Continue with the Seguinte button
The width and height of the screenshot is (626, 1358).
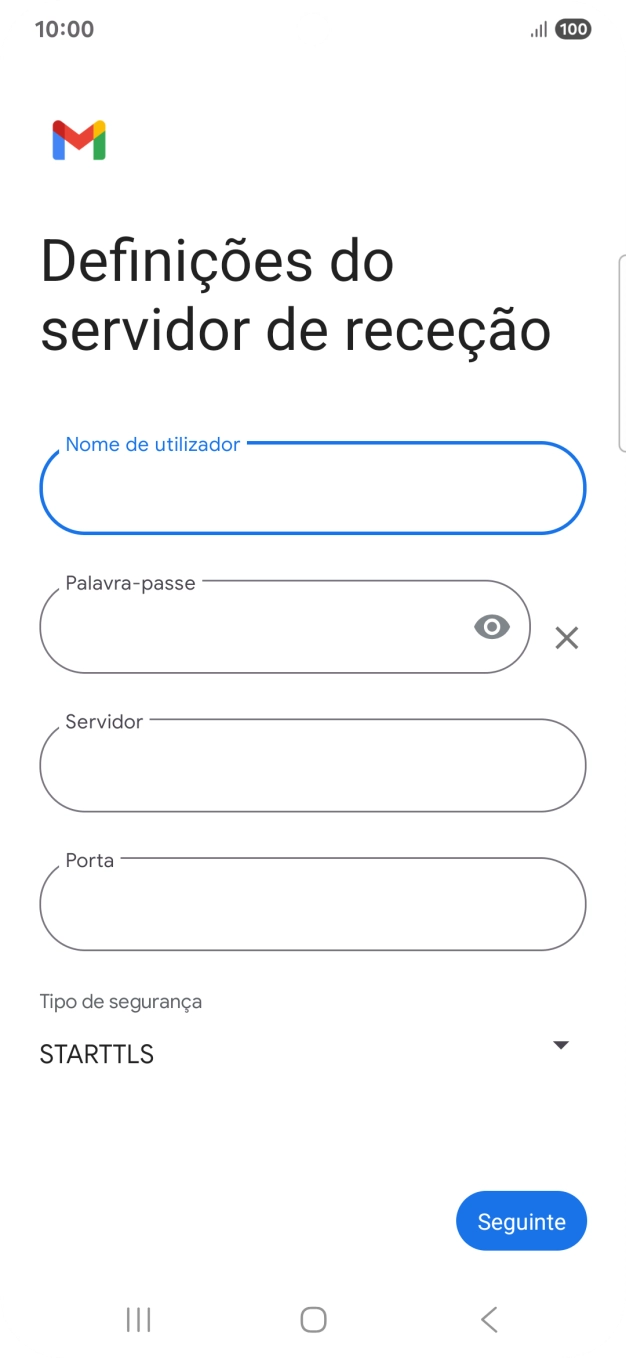521,1221
